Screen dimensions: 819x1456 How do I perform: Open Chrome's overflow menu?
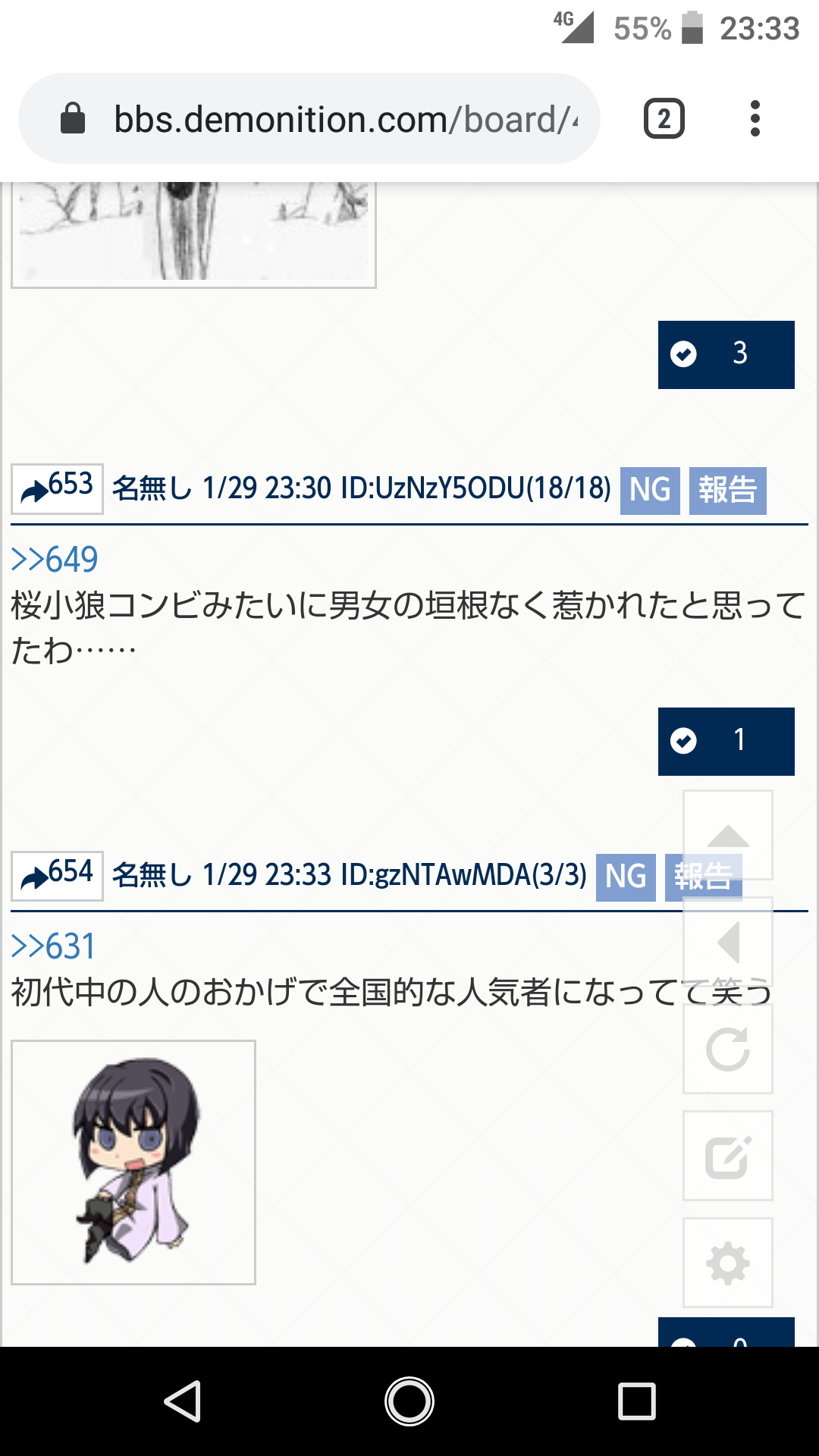(754, 119)
